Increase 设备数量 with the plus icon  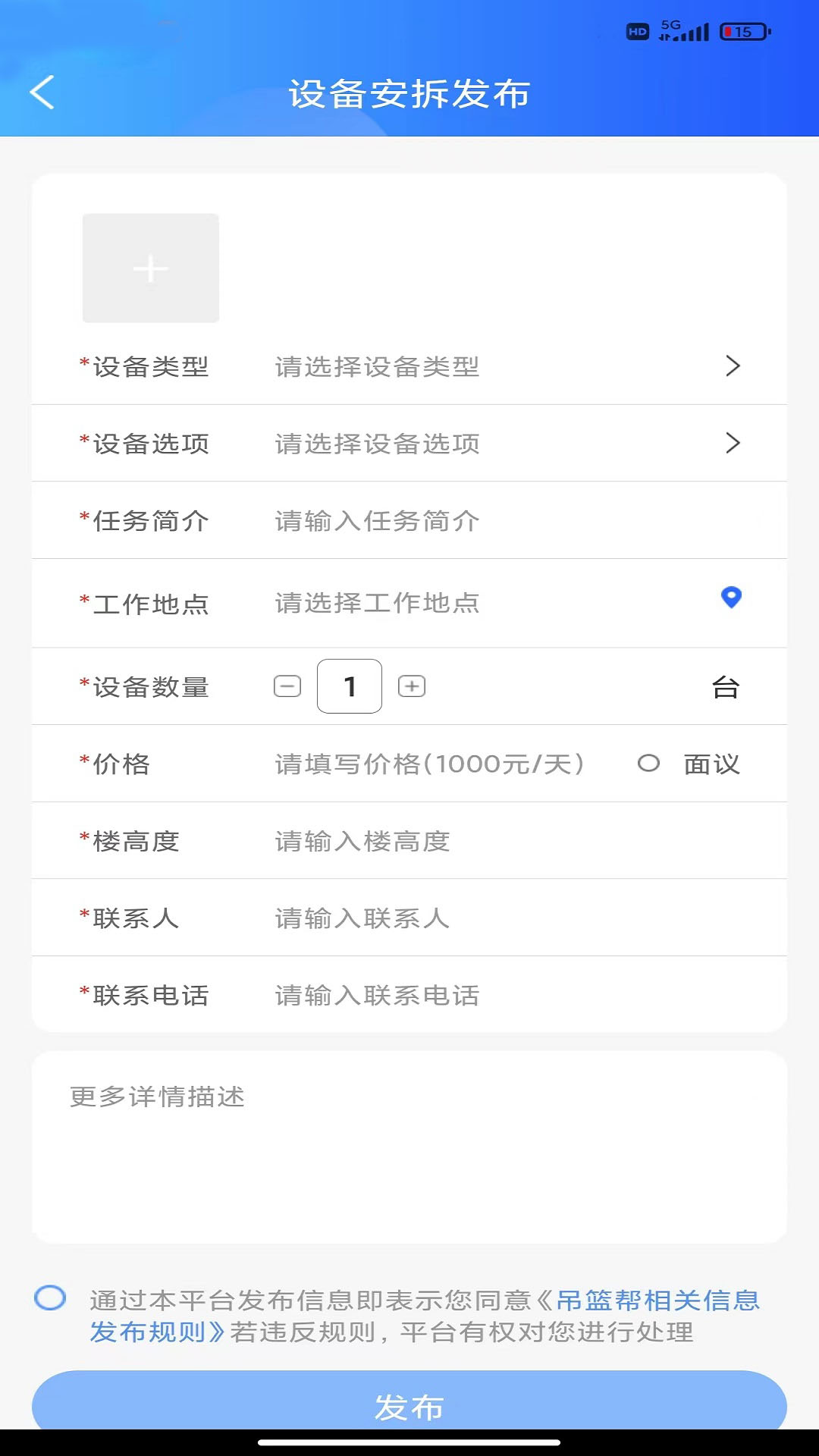click(x=412, y=686)
